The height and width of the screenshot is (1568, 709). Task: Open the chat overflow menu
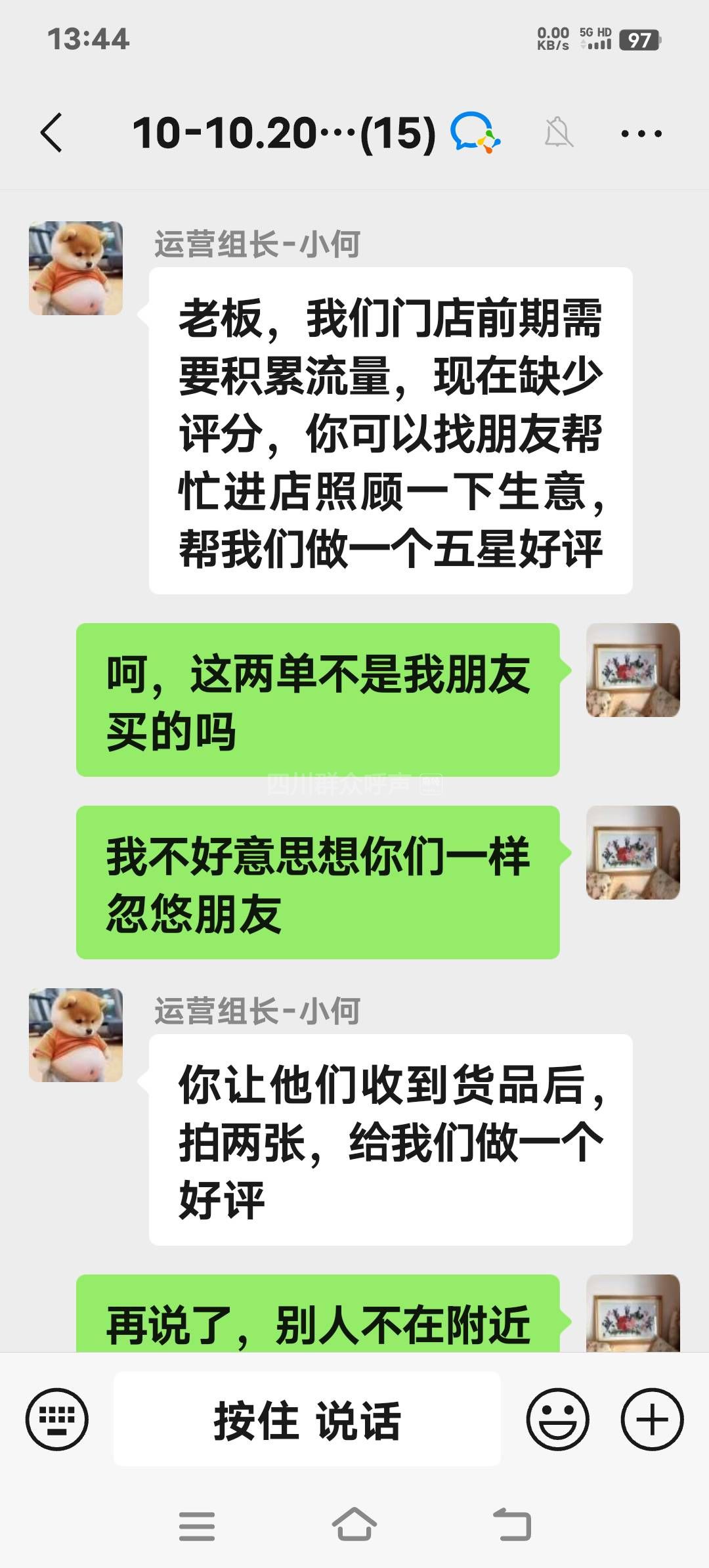pos(641,133)
